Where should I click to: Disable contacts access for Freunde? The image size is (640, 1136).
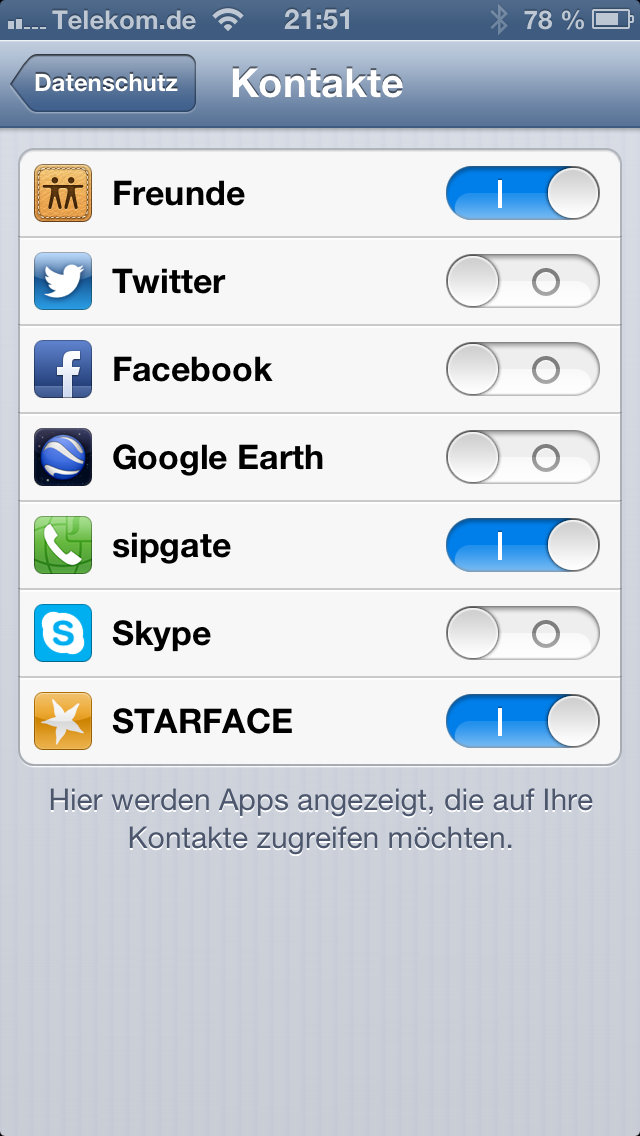pyautogui.click(x=523, y=193)
